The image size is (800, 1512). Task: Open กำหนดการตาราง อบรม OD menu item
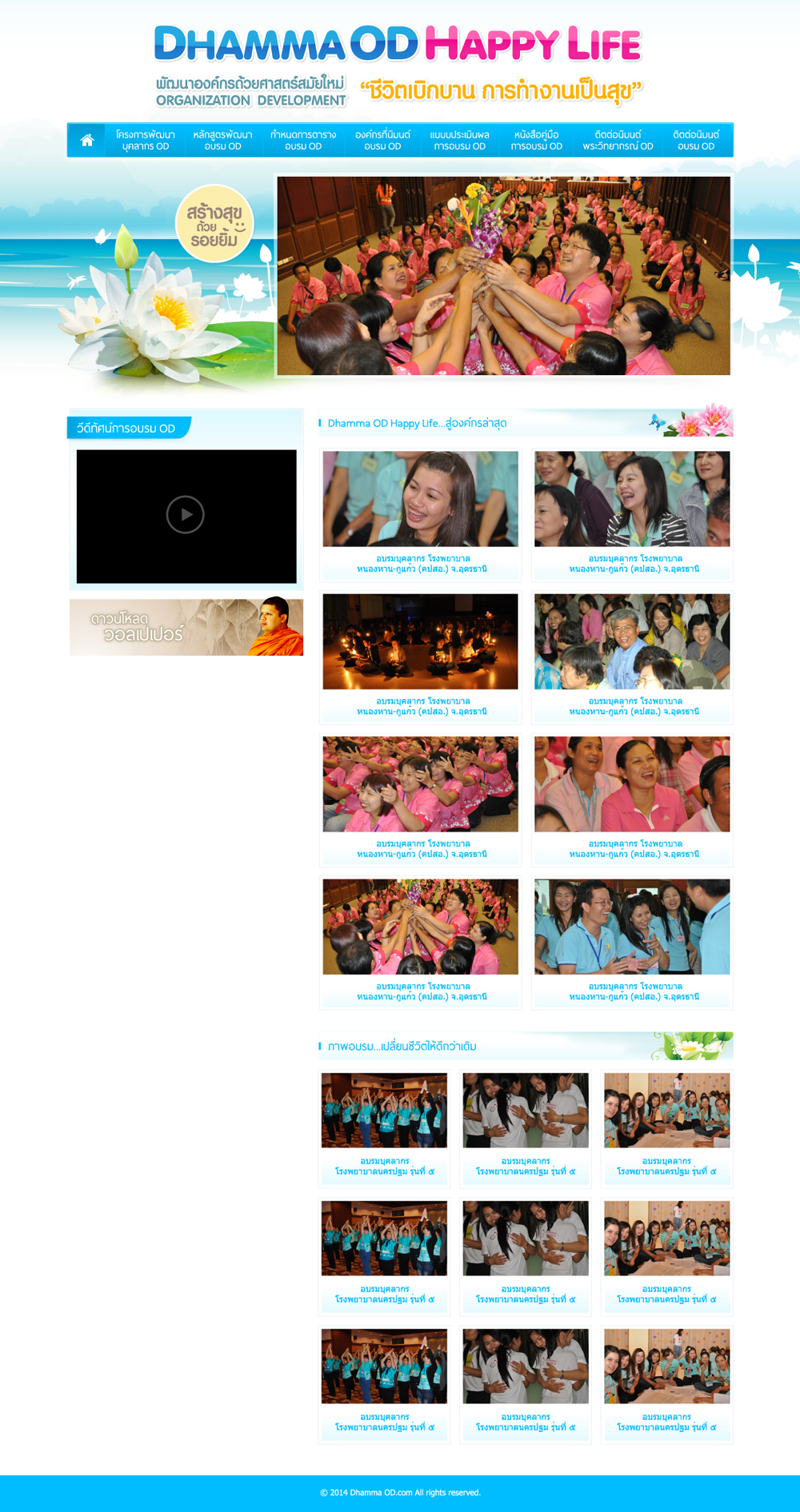[x=303, y=141]
